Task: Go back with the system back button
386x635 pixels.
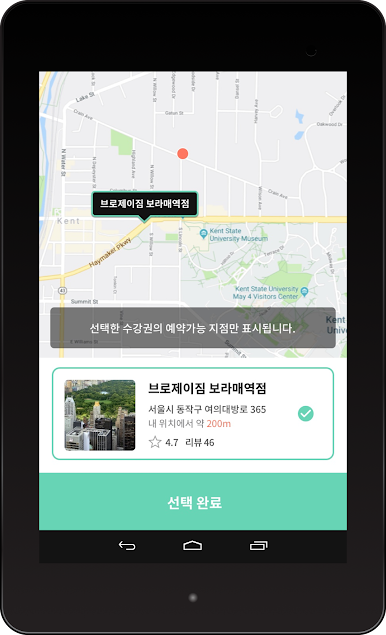Action: [x=127, y=546]
